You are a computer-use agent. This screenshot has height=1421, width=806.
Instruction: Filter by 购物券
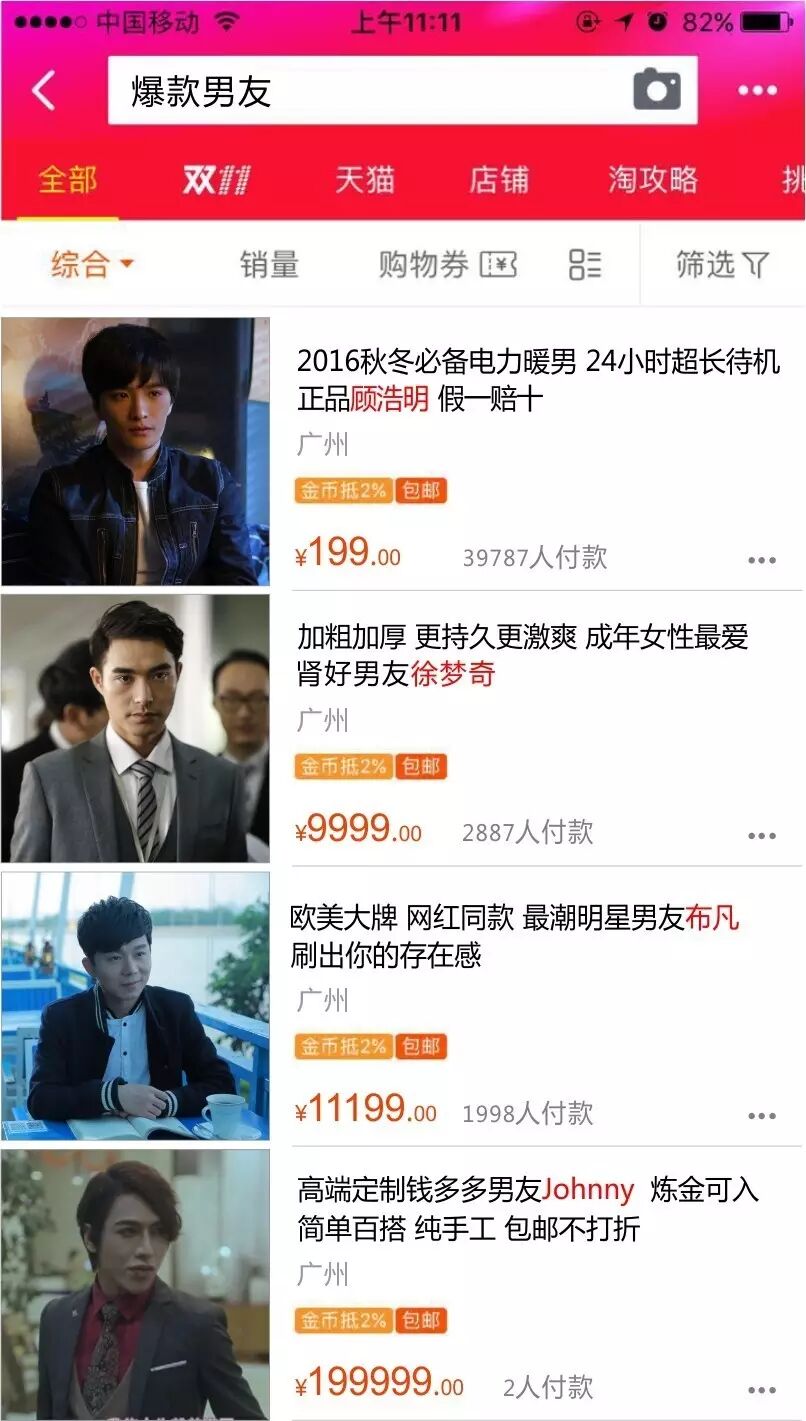(447, 265)
